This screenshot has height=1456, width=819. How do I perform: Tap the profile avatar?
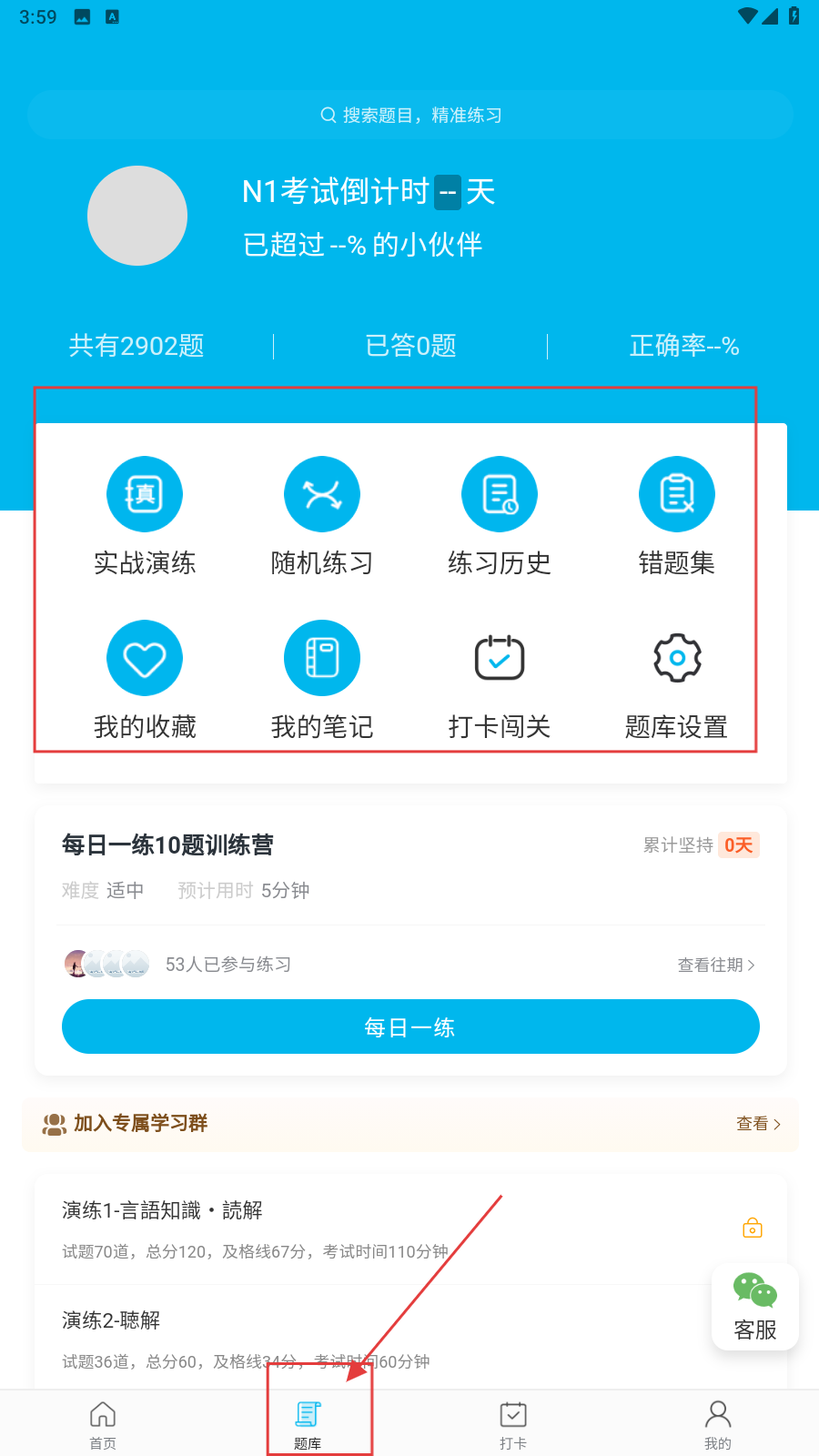pos(137,216)
